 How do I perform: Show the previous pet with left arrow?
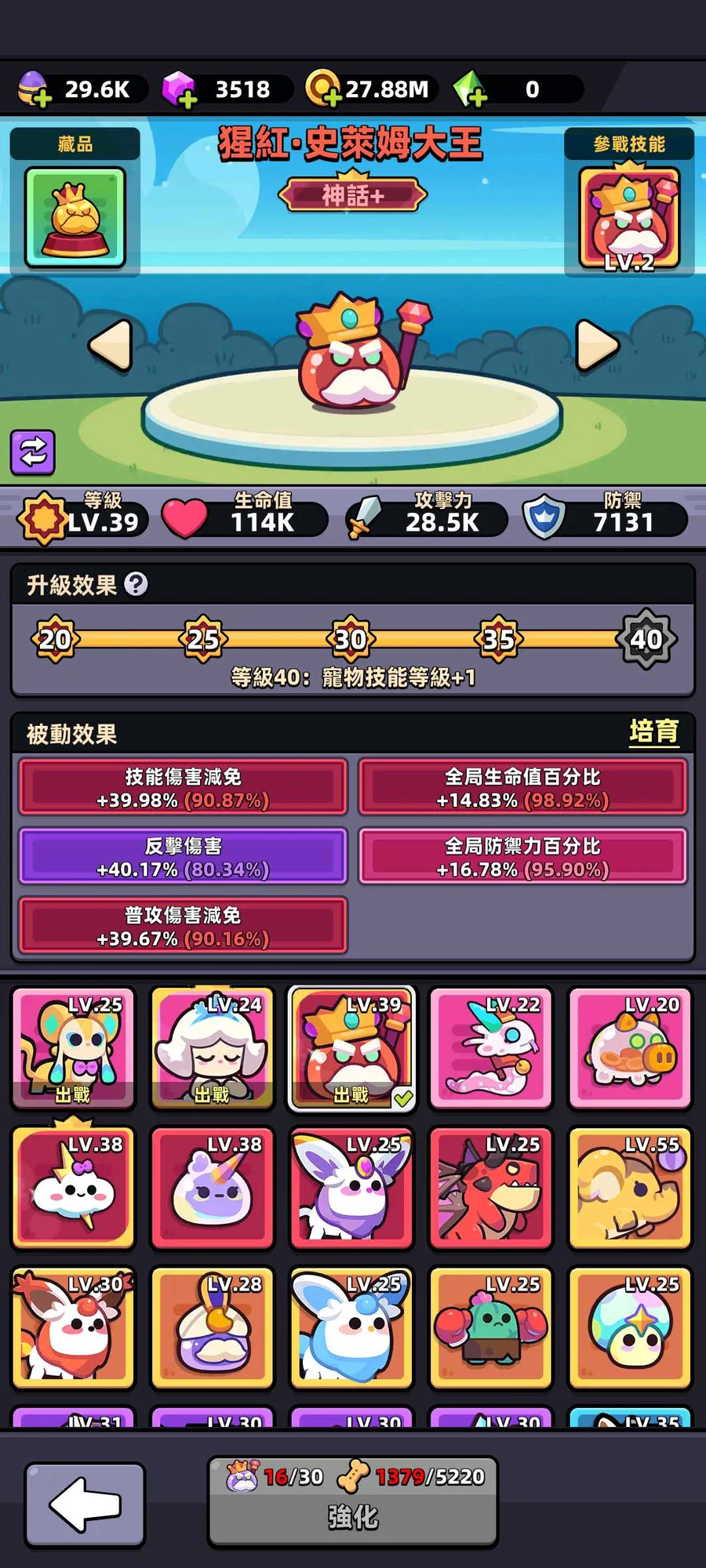pos(110,345)
